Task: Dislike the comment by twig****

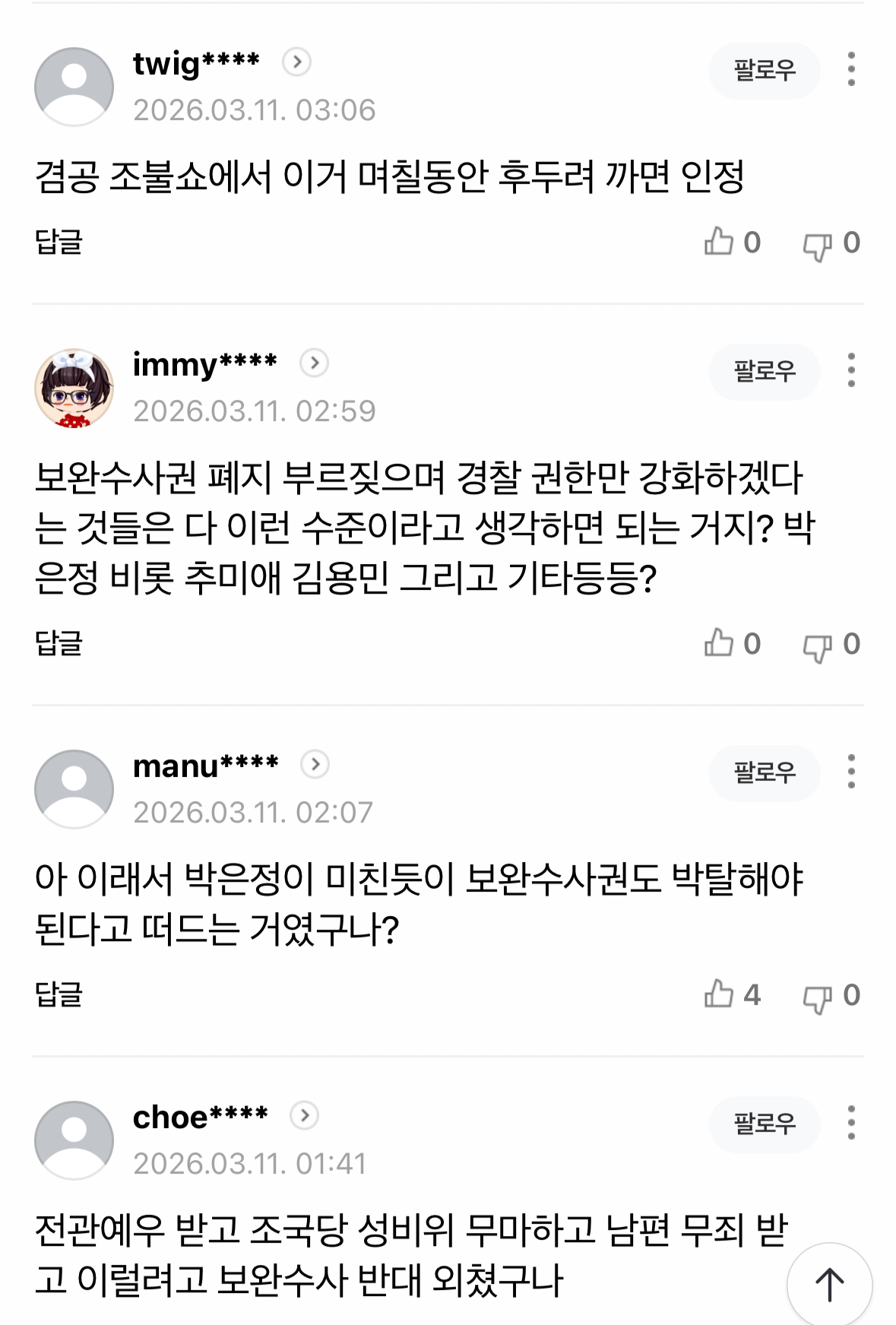Action: coord(817,245)
